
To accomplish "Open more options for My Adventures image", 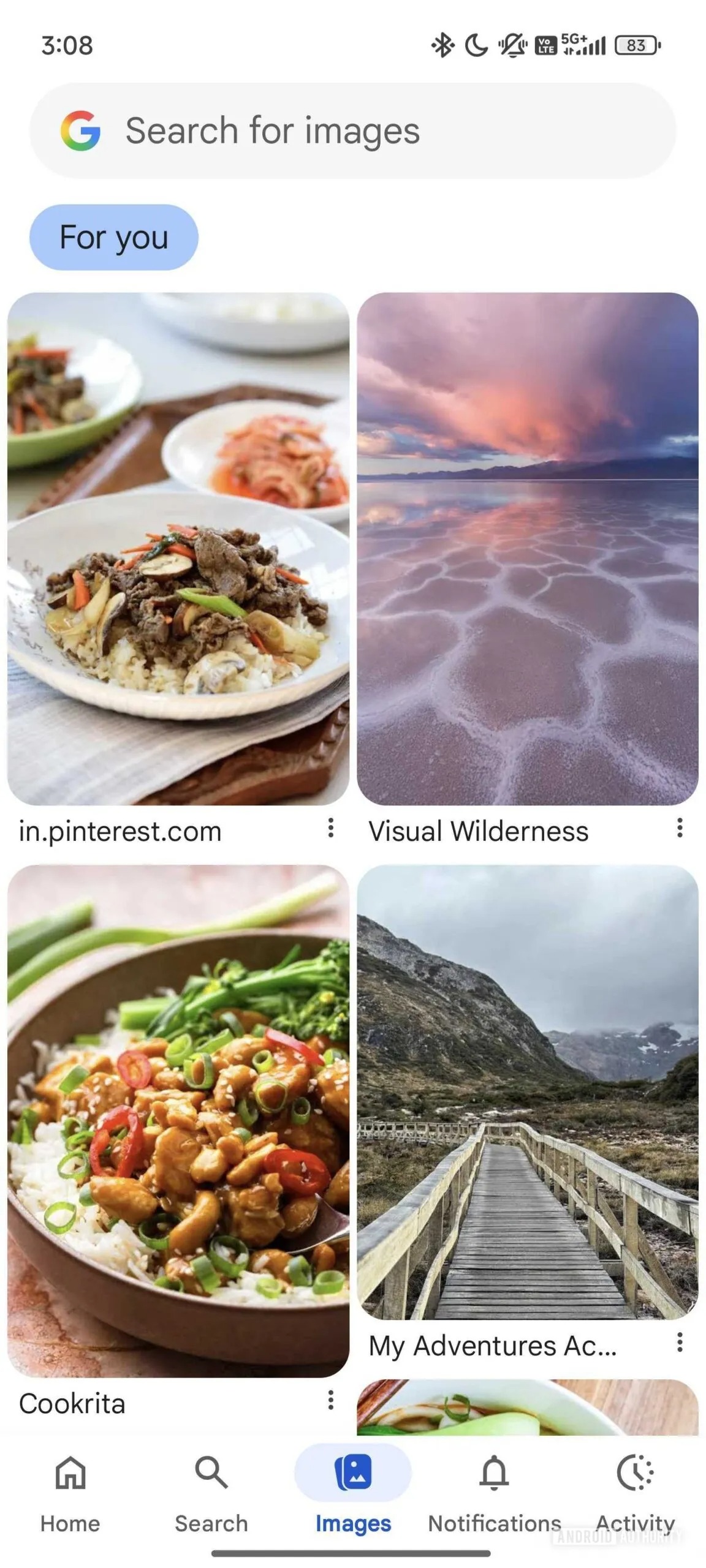I will [x=680, y=1342].
